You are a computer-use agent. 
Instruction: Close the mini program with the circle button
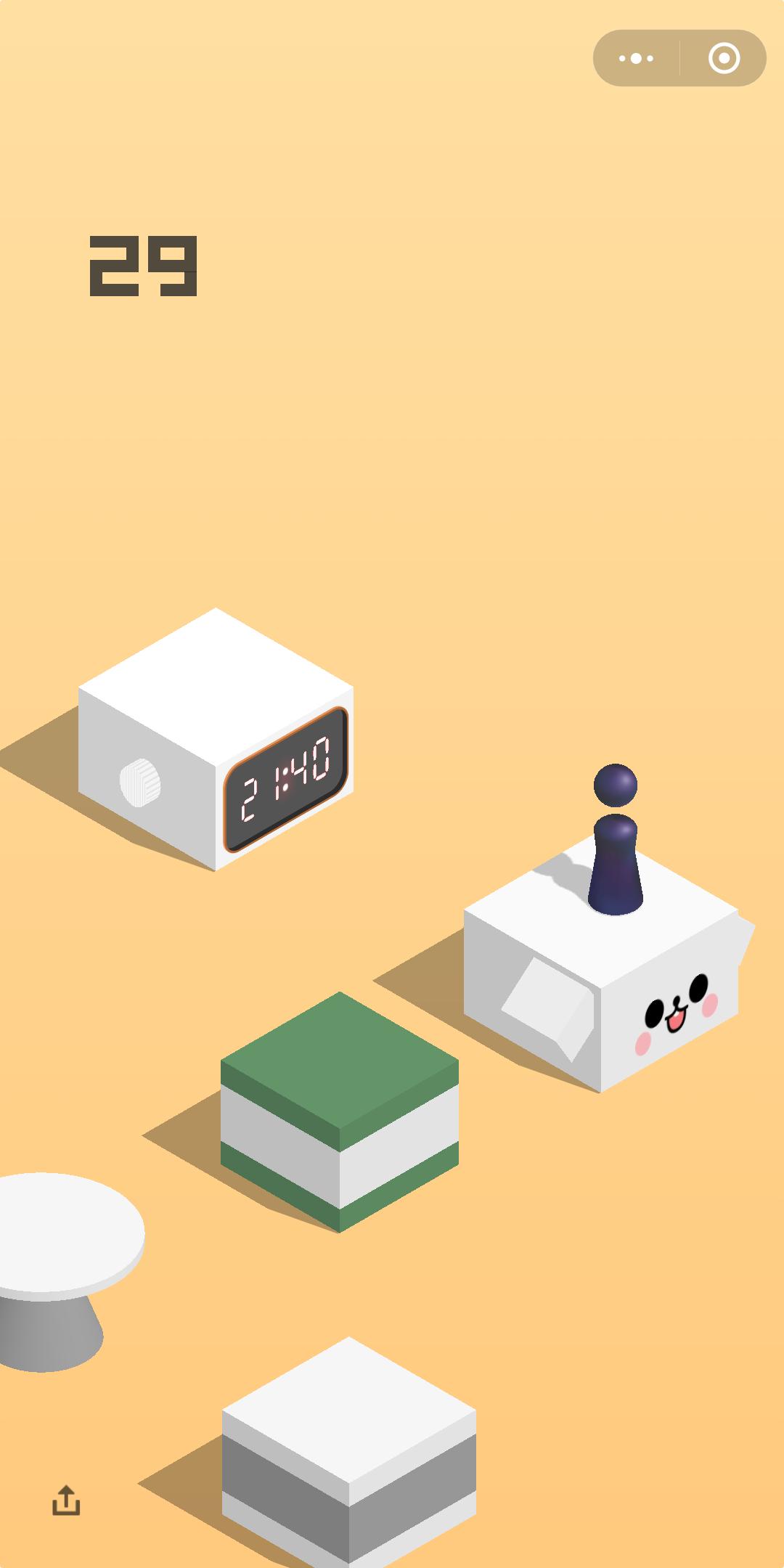click(x=724, y=58)
